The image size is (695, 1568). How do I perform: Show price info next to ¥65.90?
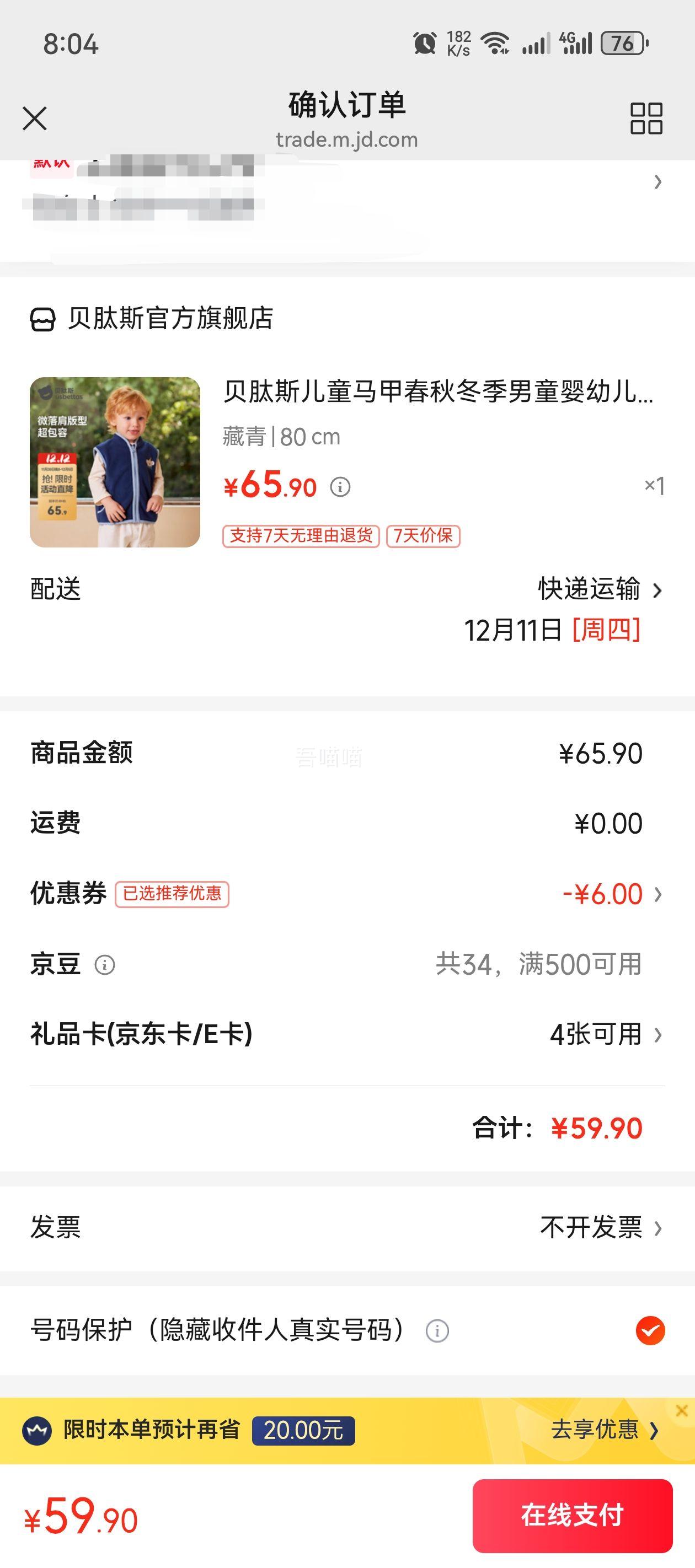pos(340,487)
